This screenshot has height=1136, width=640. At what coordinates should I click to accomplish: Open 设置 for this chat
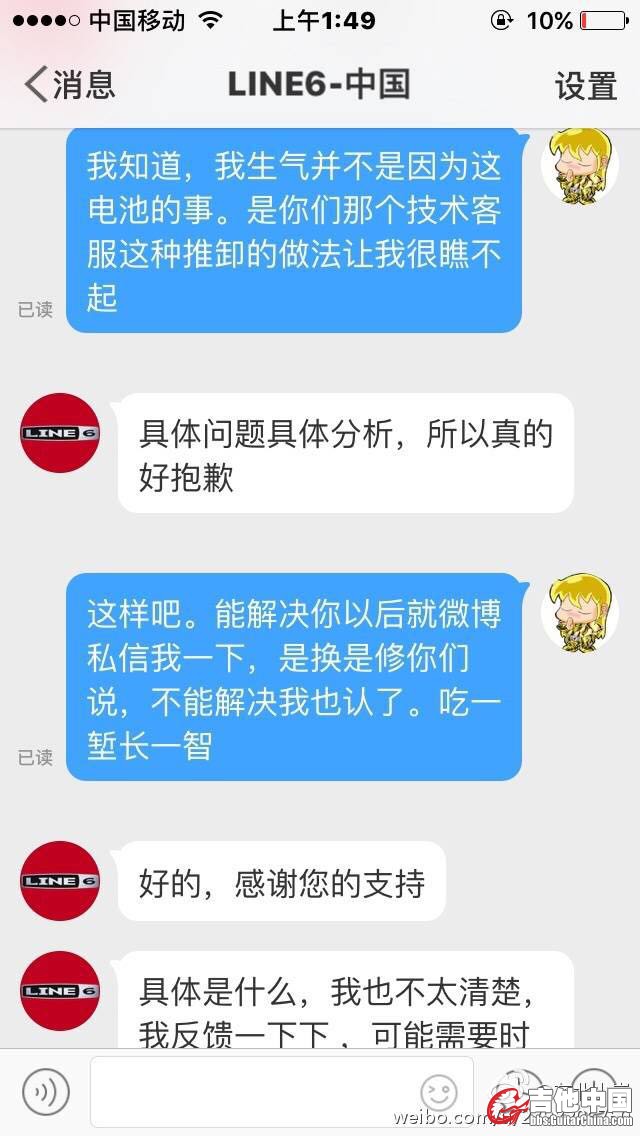coord(586,86)
